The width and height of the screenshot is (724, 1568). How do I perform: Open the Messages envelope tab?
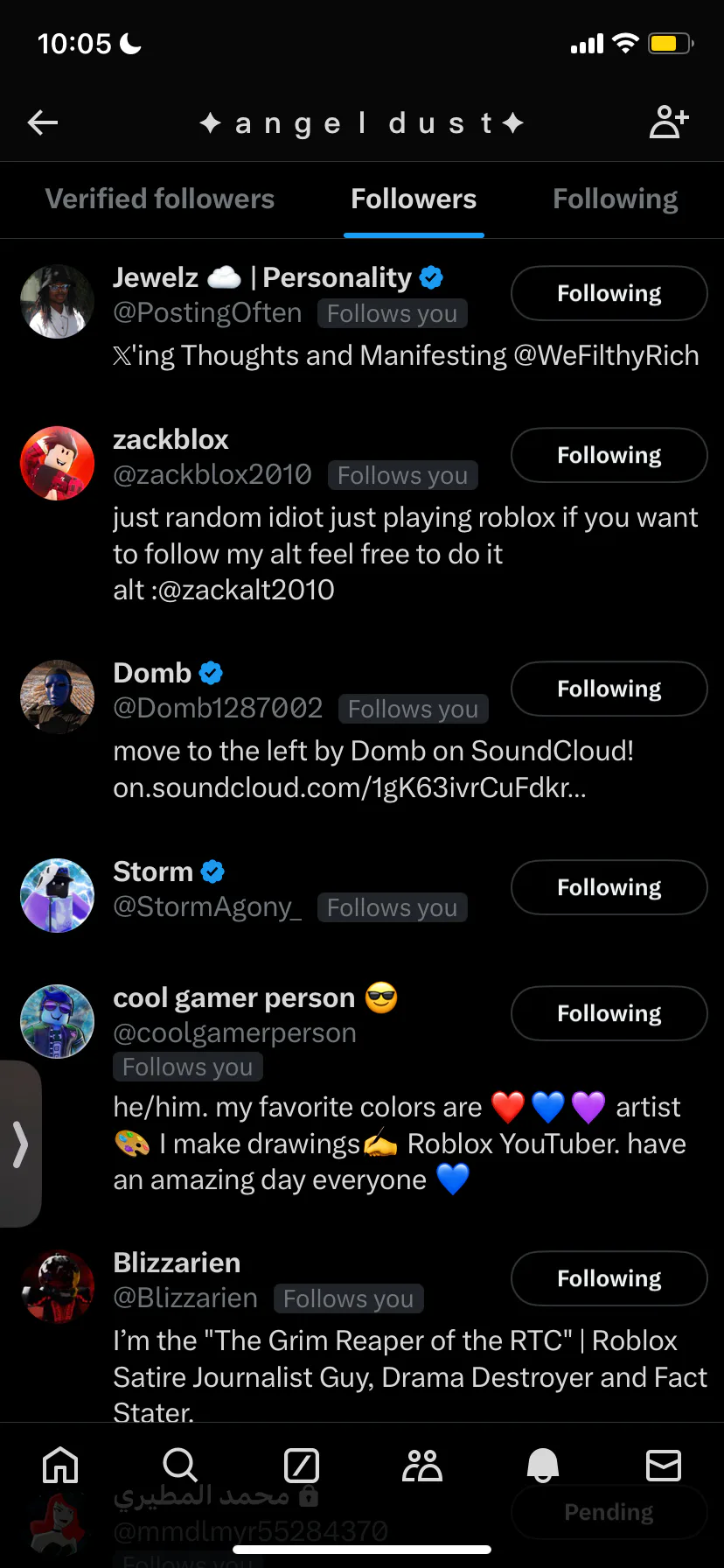click(663, 1465)
